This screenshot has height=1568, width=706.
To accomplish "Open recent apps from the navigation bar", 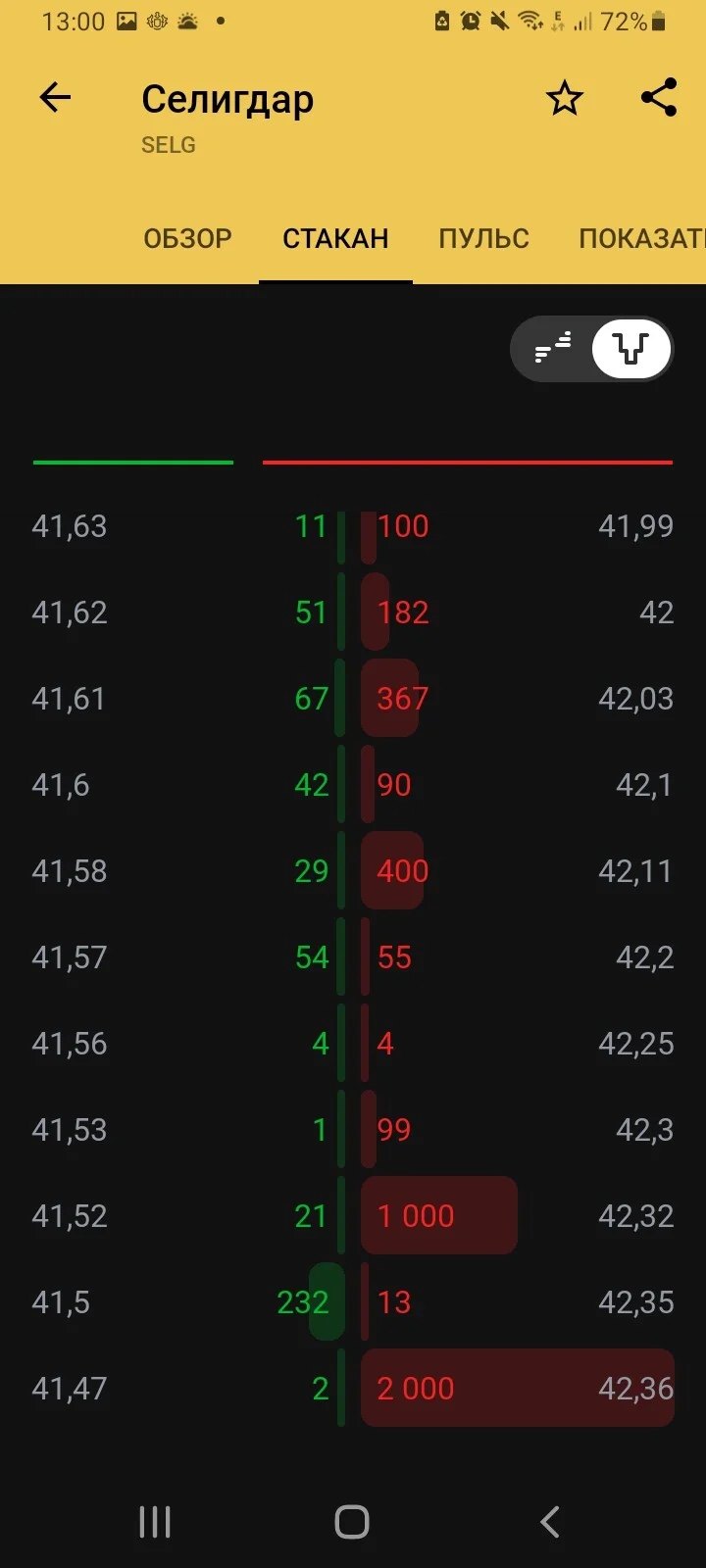I will 155,1522.
